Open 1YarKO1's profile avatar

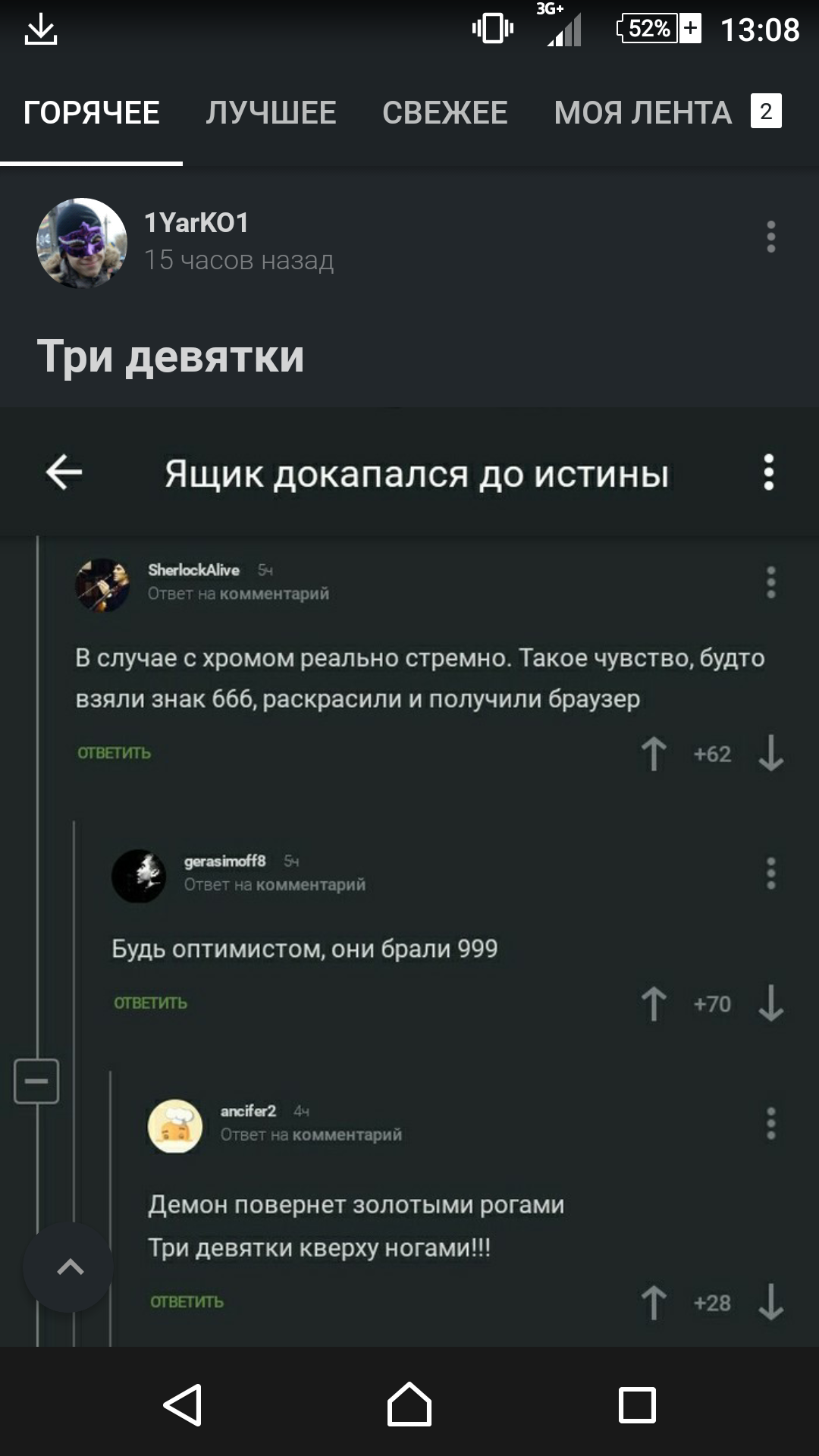coord(82,243)
